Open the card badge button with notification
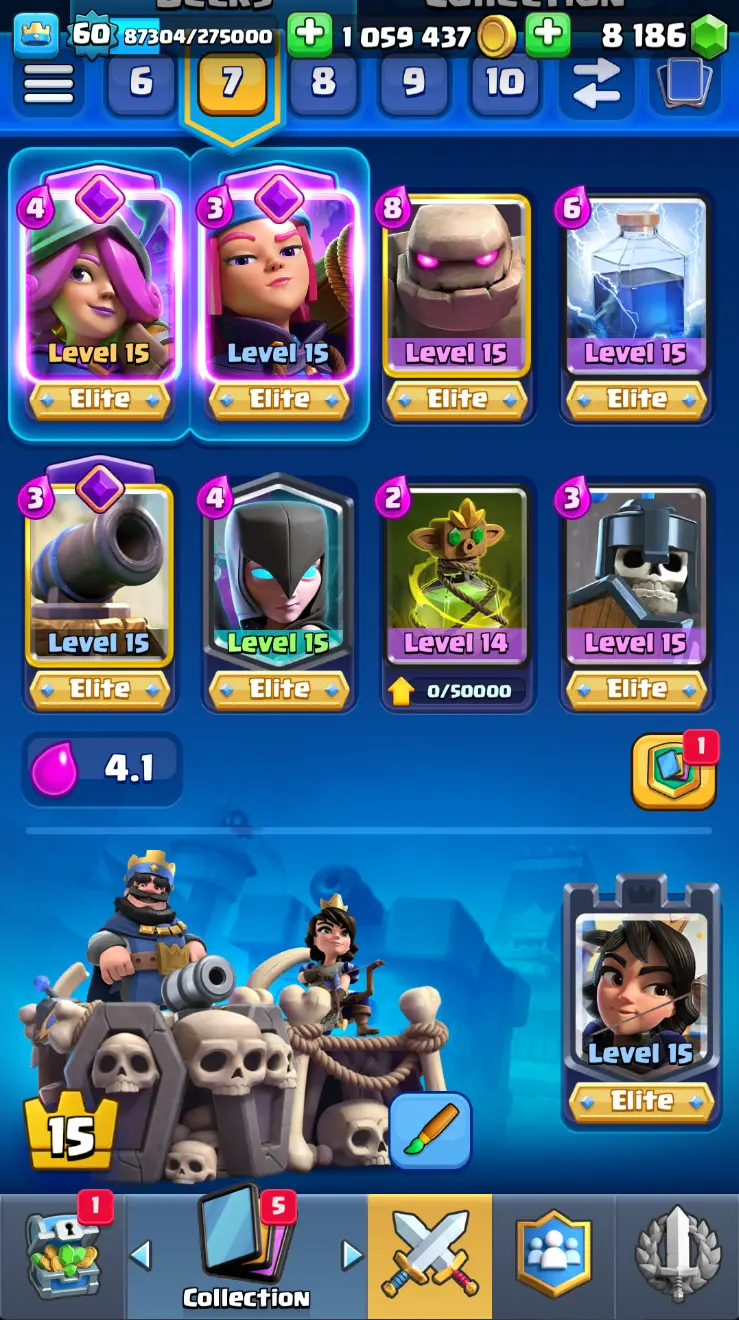Viewport: 739px width, 1320px height. point(673,772)
